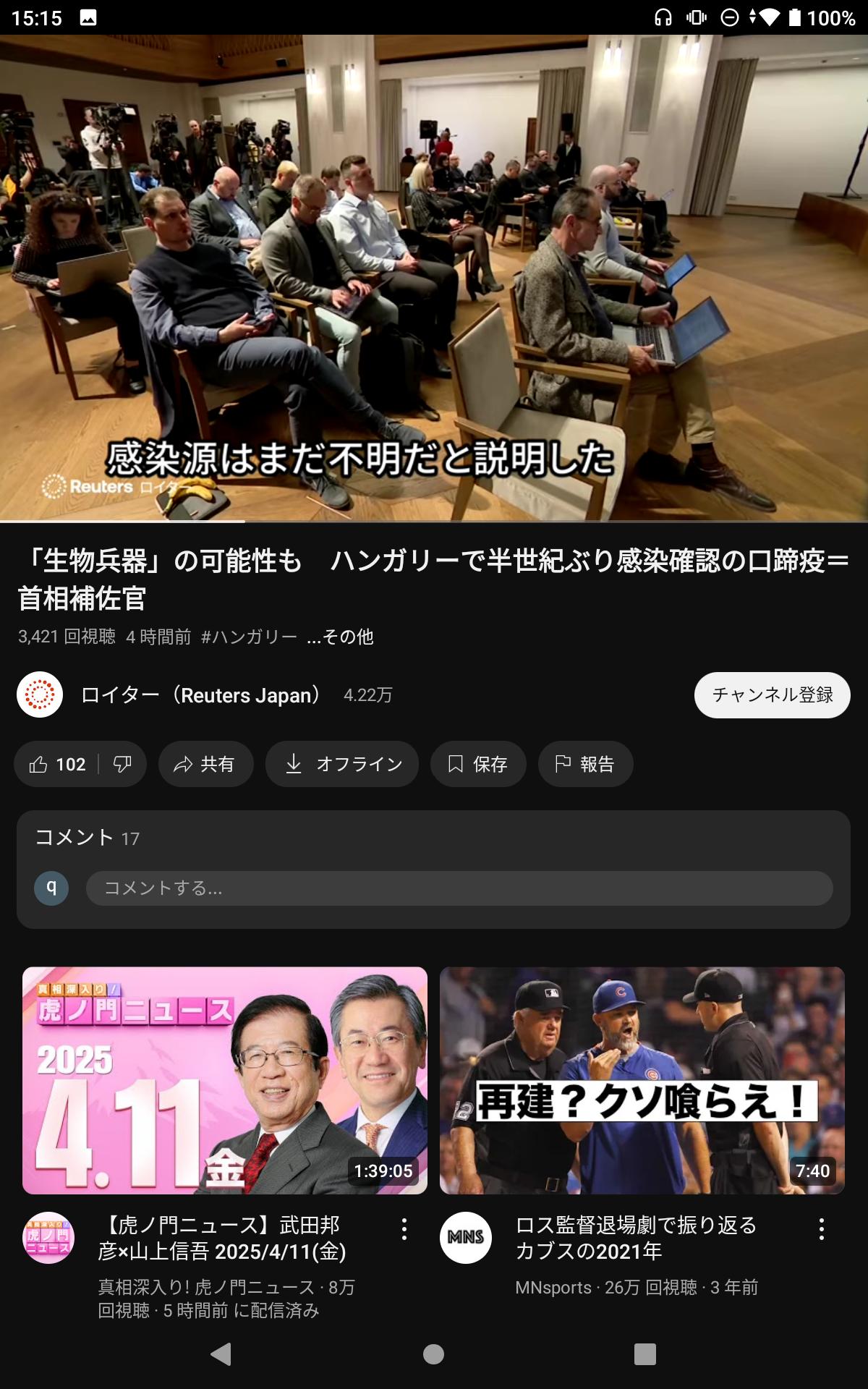The image size is (868, 1389).
Task: Dislike the Reuters video
Action: coord(123,764)
